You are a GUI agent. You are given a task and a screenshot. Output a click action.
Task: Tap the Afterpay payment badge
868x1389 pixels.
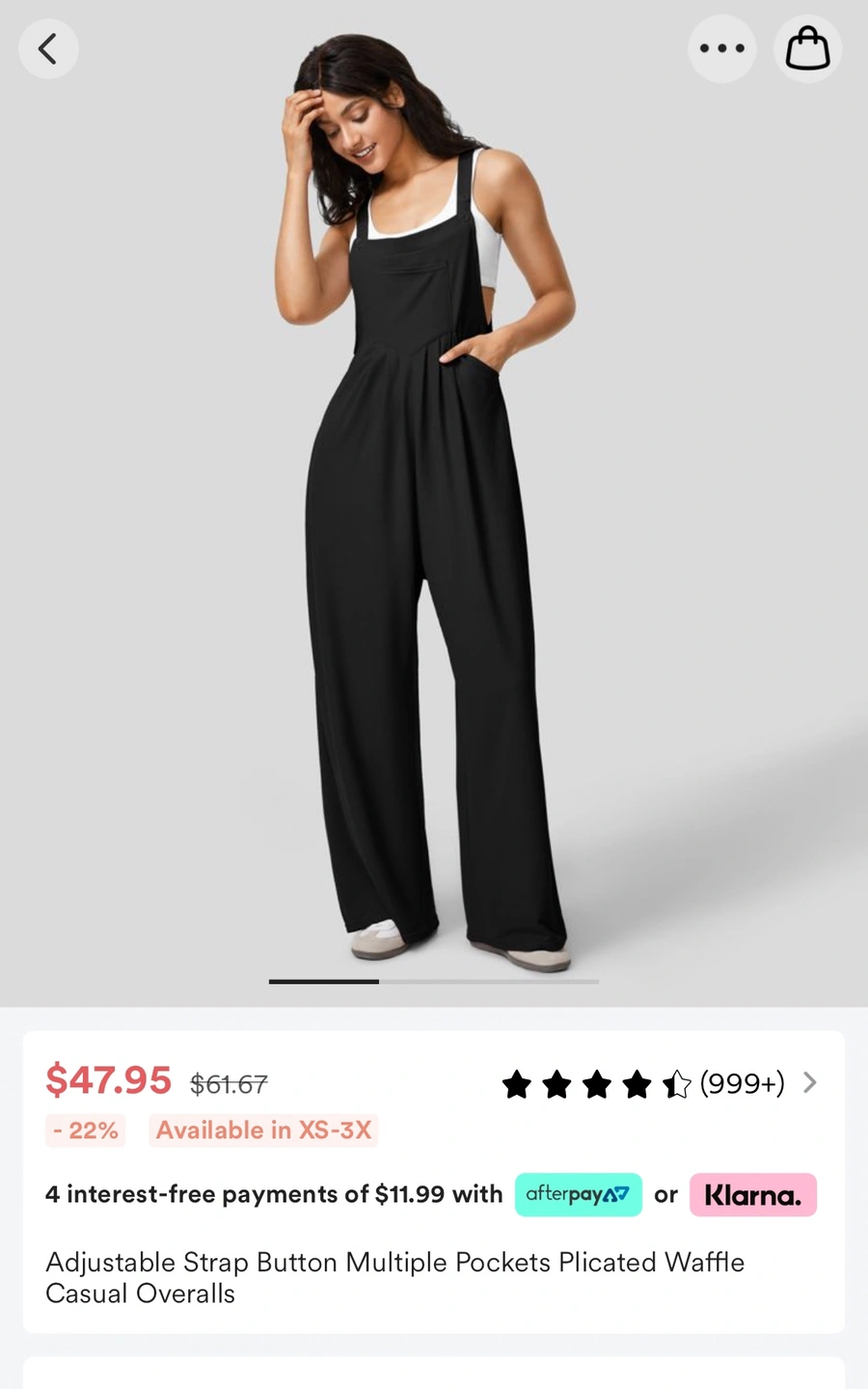578,1194
